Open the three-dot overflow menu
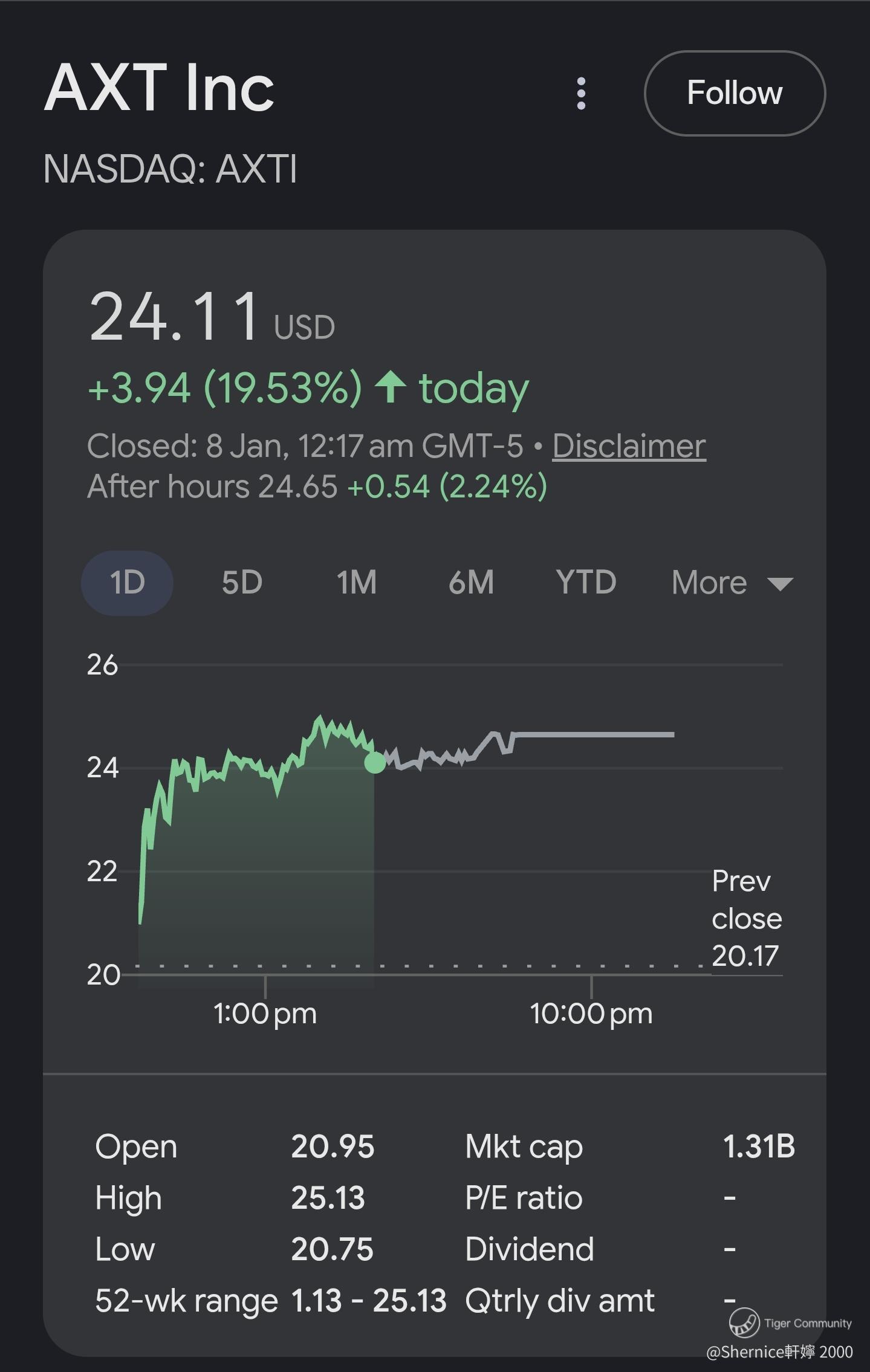Viewport: 870px width, 1372px height. coord(581,94)
